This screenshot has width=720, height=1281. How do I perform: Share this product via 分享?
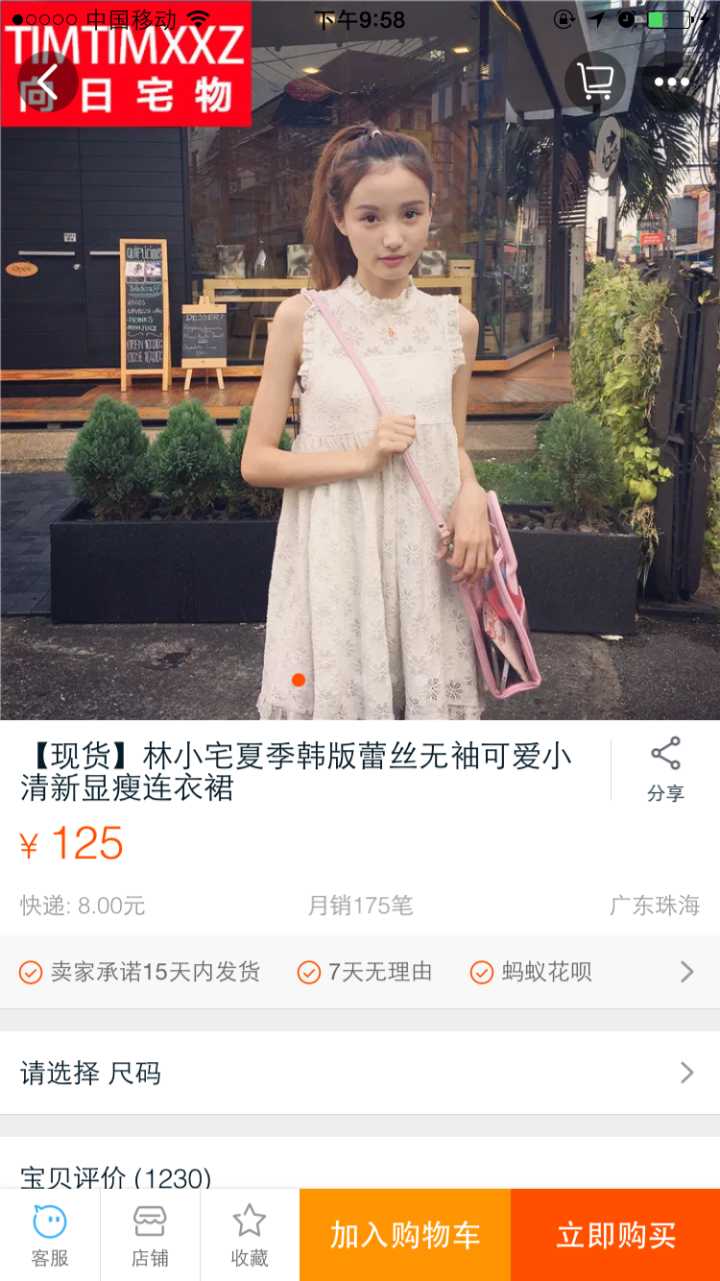665,769
